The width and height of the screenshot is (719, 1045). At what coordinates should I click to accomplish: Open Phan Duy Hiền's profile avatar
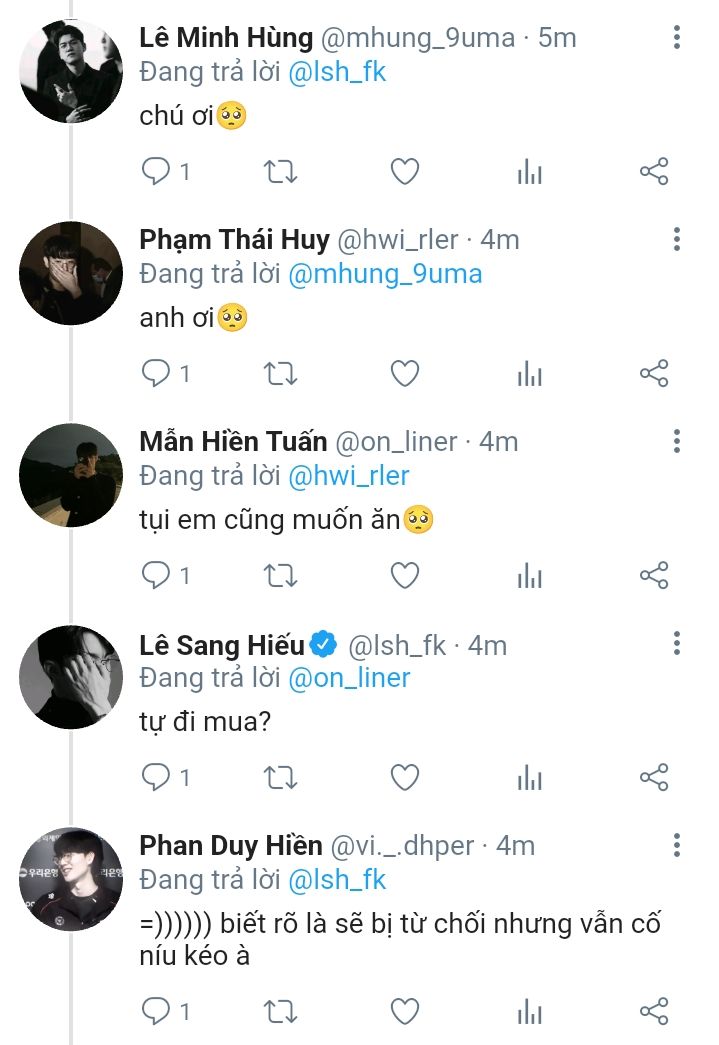click(x=71, y=878)
